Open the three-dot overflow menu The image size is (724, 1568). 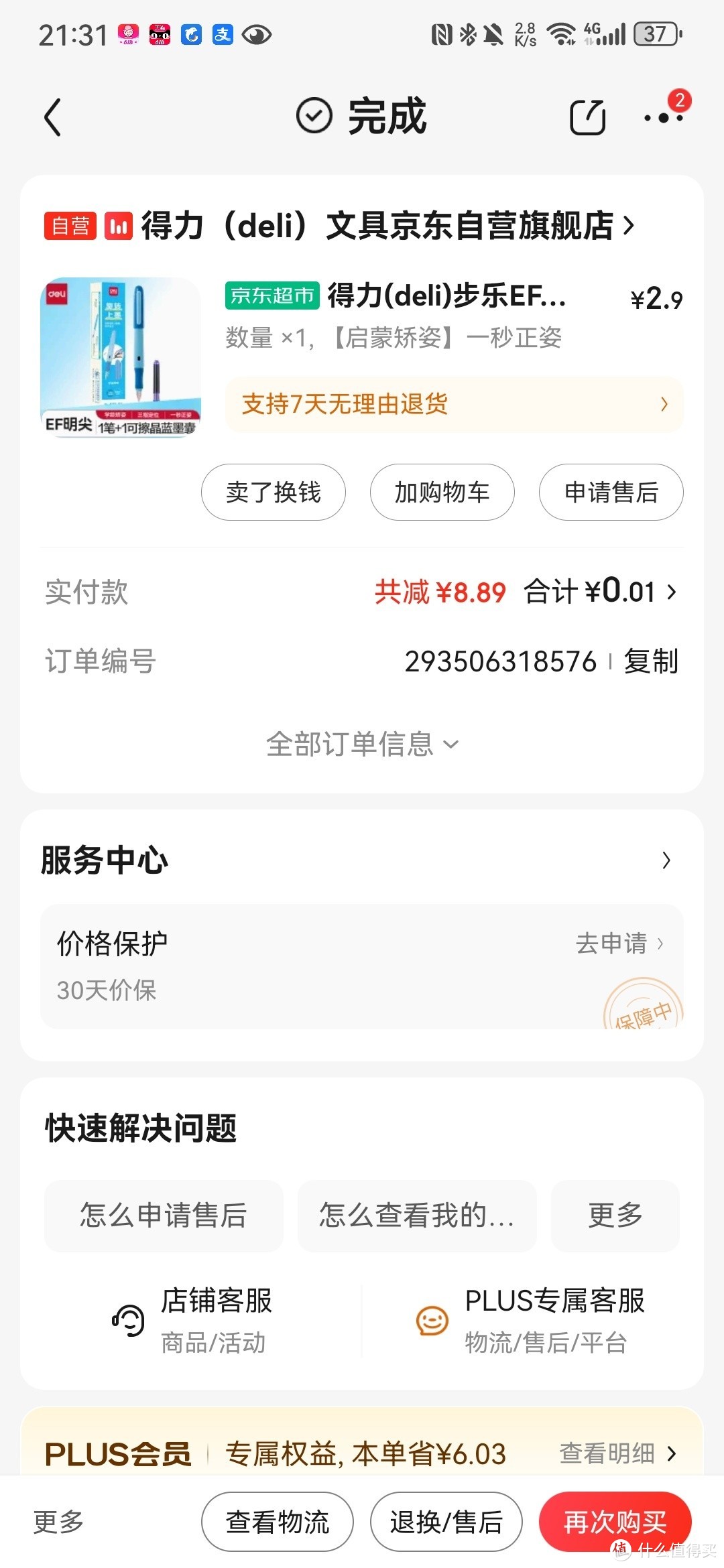[663, 118]
